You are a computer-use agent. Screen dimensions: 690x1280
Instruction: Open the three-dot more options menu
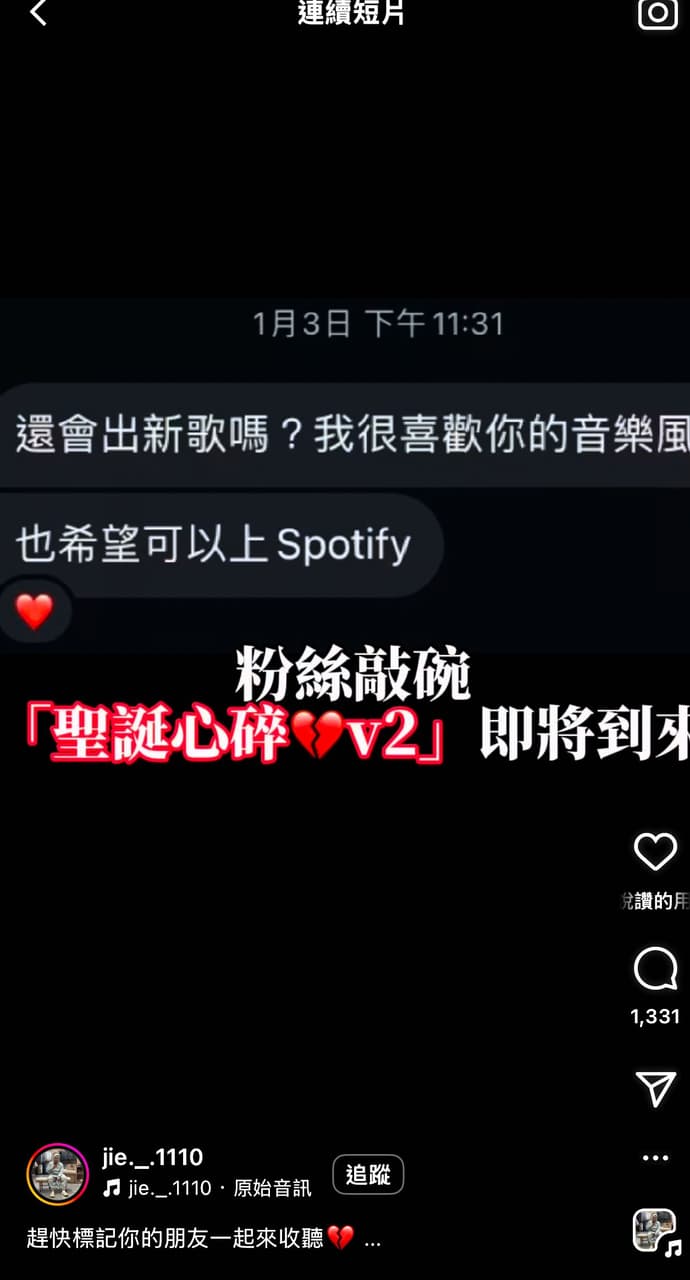pos(656,1158)
